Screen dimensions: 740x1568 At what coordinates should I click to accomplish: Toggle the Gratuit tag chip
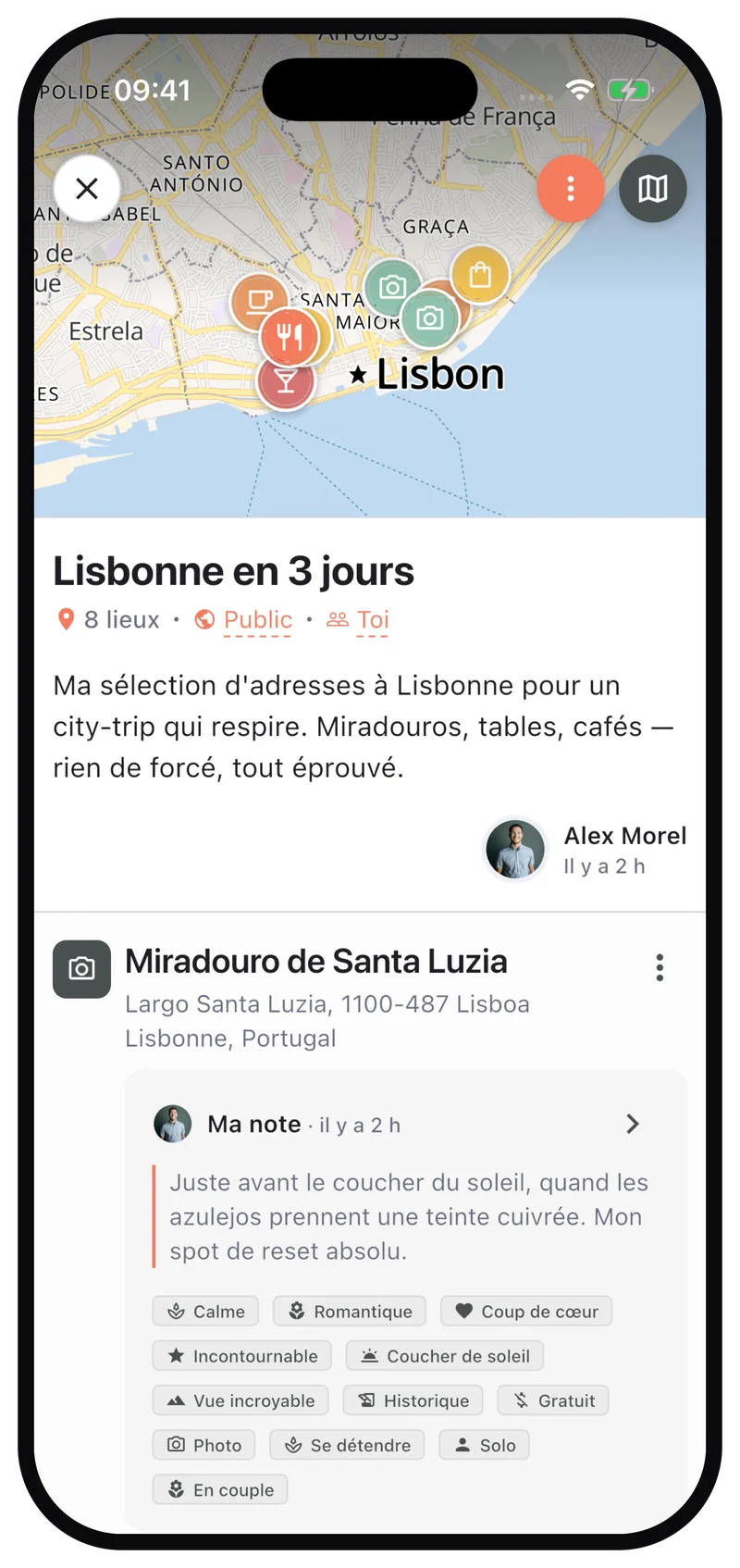click(552, 1400)
